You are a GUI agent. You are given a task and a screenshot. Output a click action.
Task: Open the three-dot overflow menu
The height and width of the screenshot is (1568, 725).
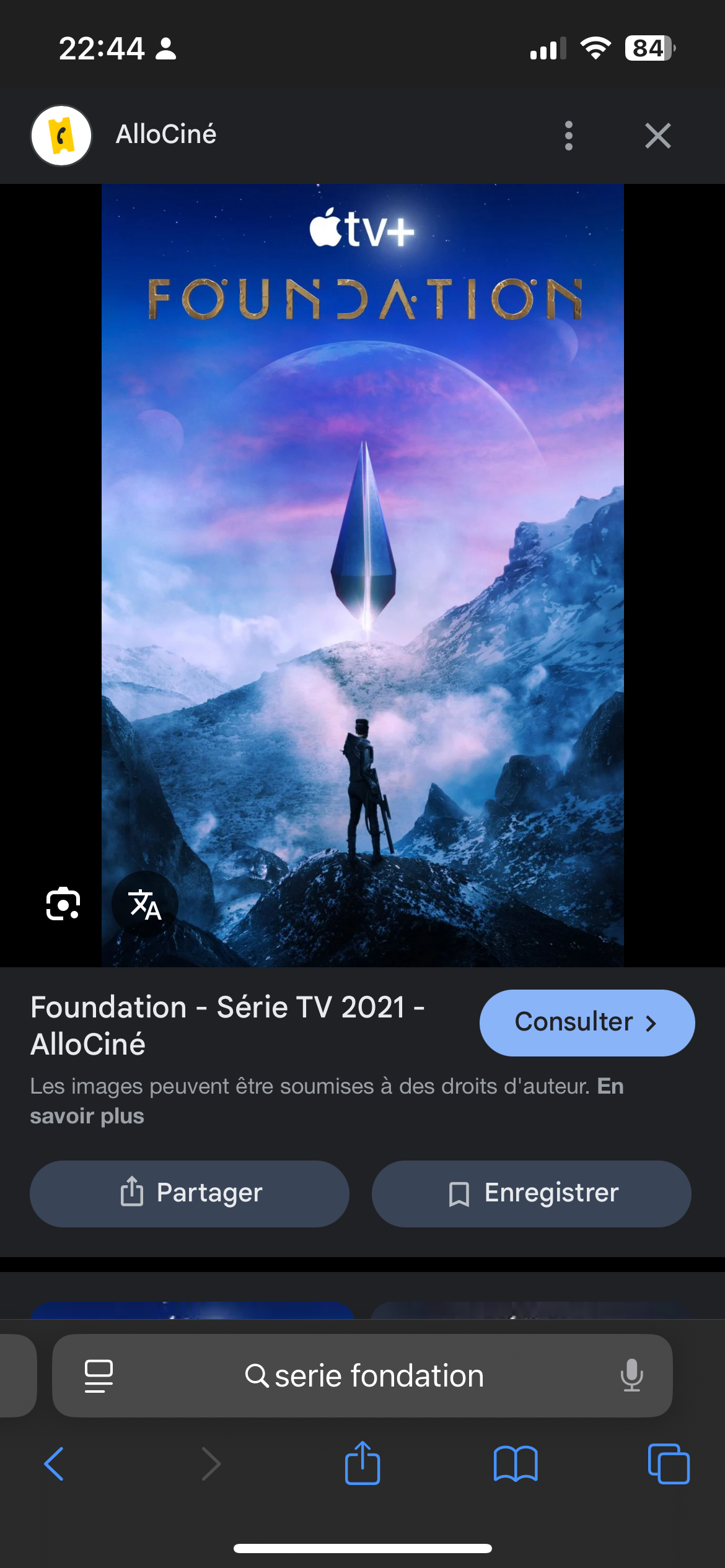(568, 136)
